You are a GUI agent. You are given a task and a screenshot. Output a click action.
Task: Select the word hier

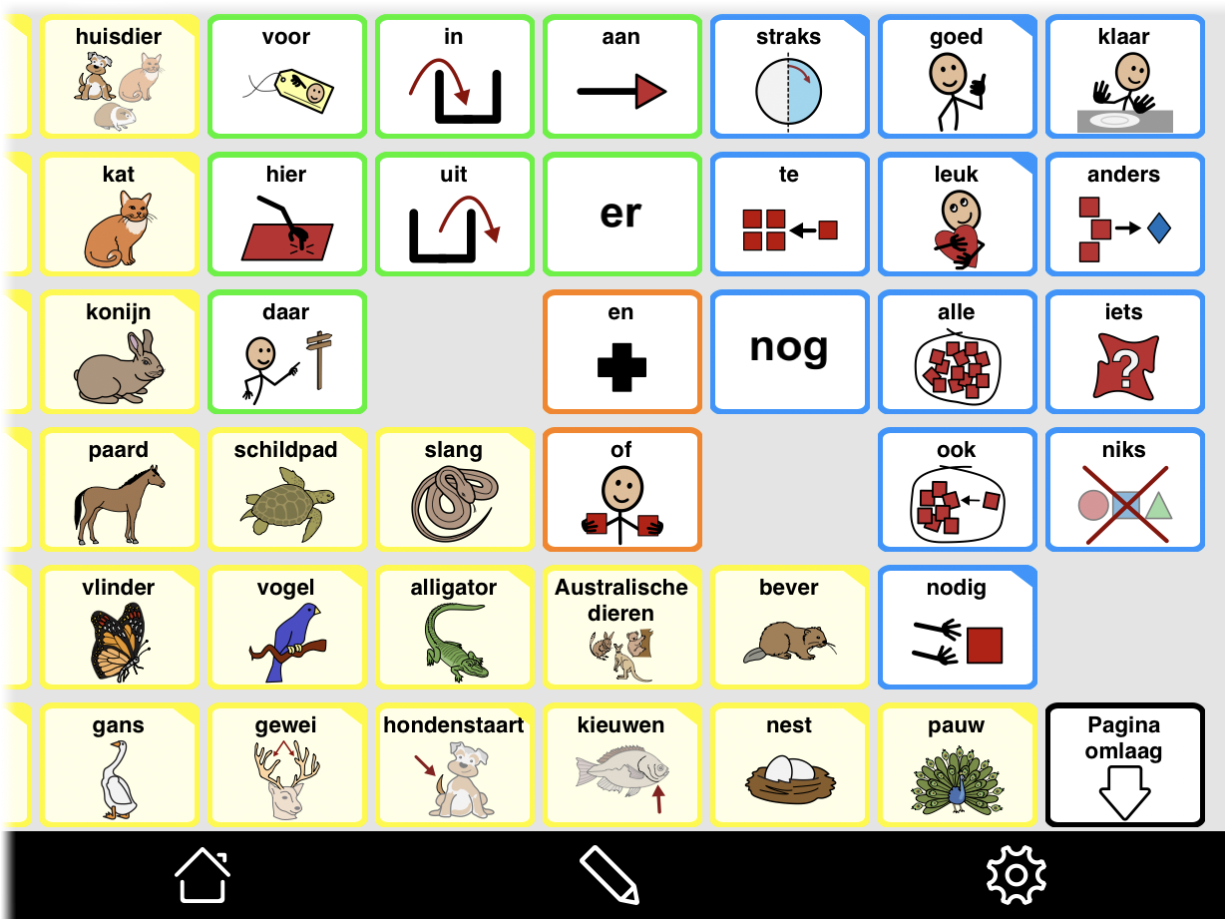tap(286, 214)
